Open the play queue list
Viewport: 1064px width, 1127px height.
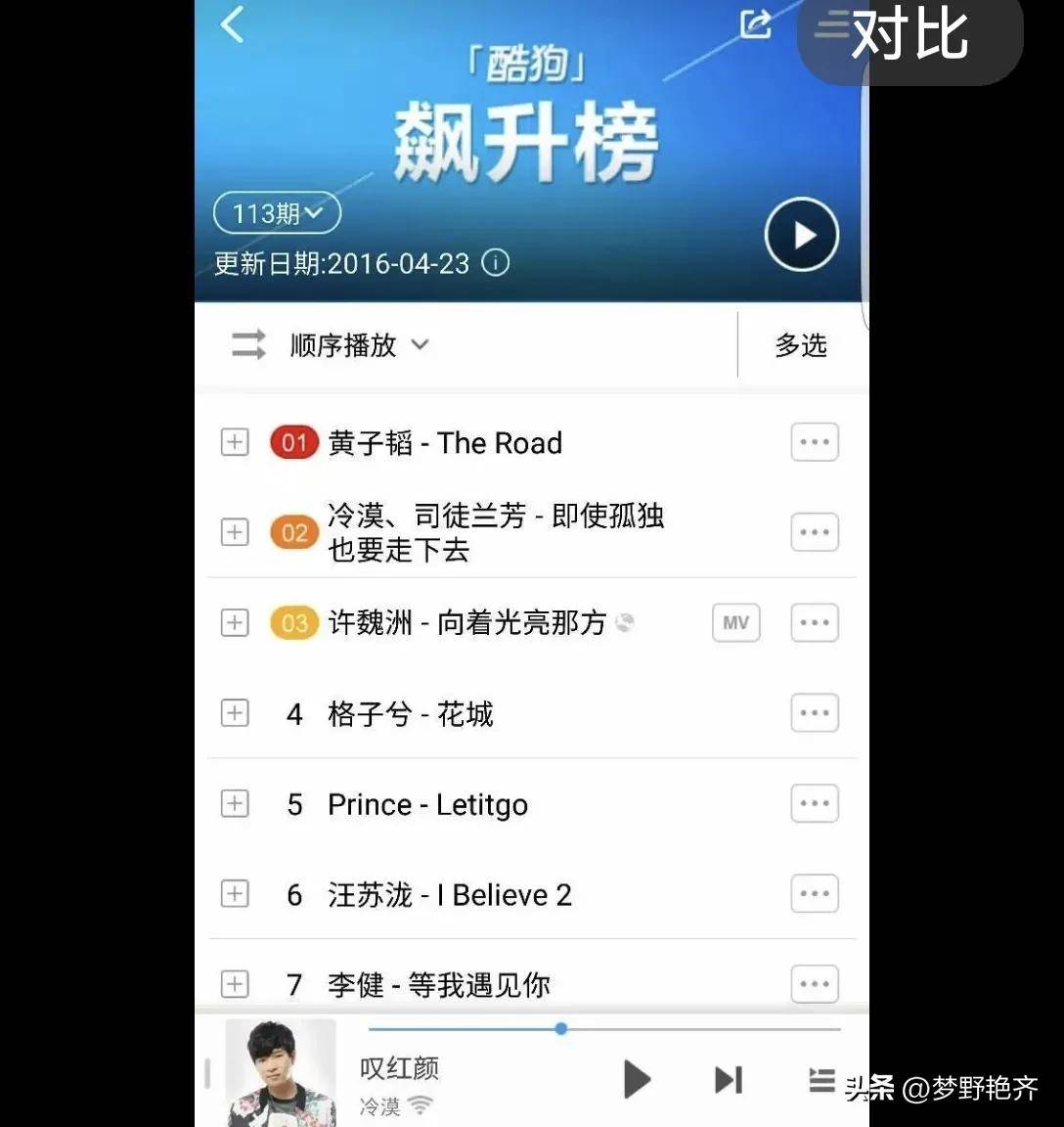(x=821, y=1079)
